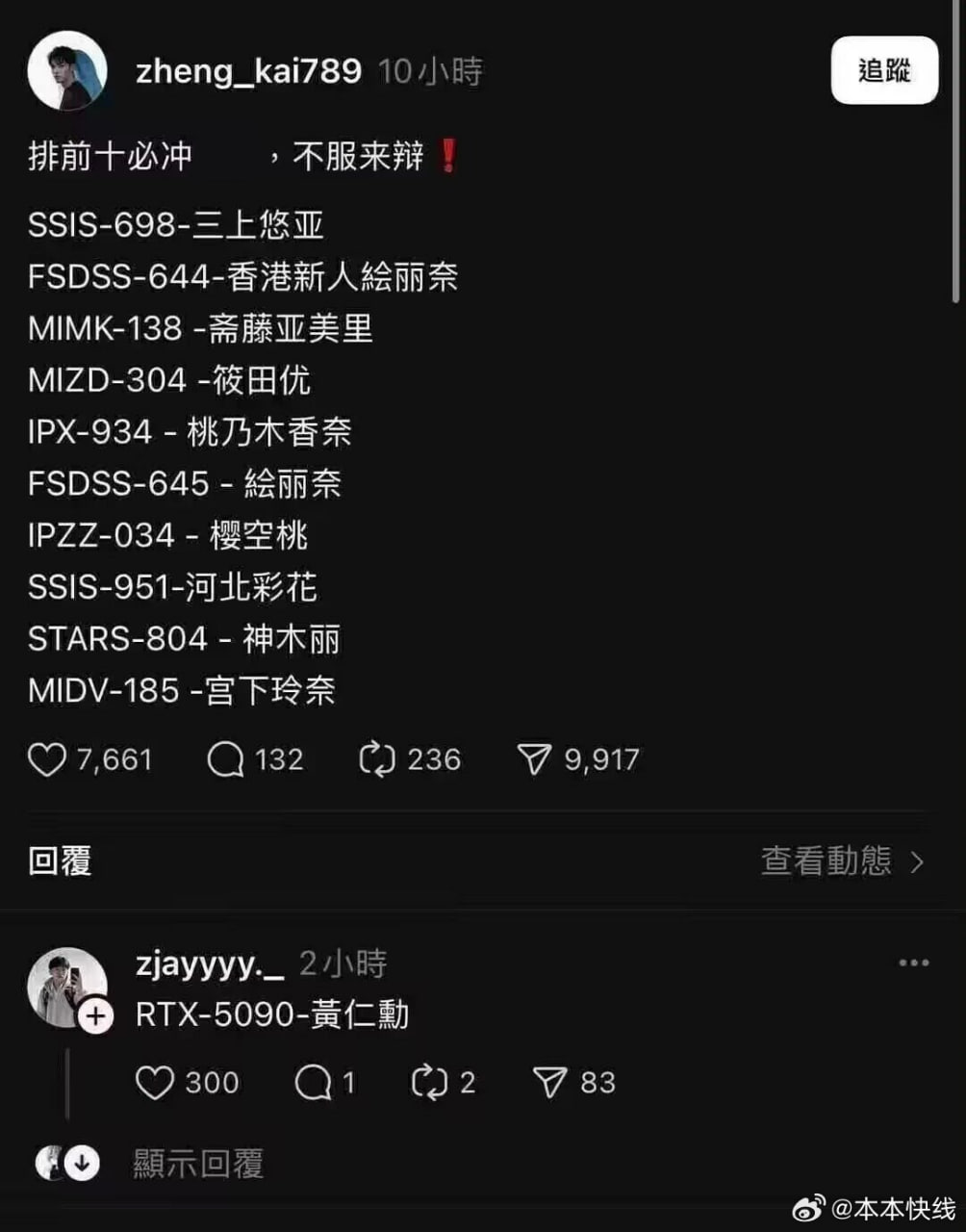Image resolution: width=966 pixels, height=1232 pixels.
Task: Like the RTX-5090 reply
Action: pos(155,1083)
